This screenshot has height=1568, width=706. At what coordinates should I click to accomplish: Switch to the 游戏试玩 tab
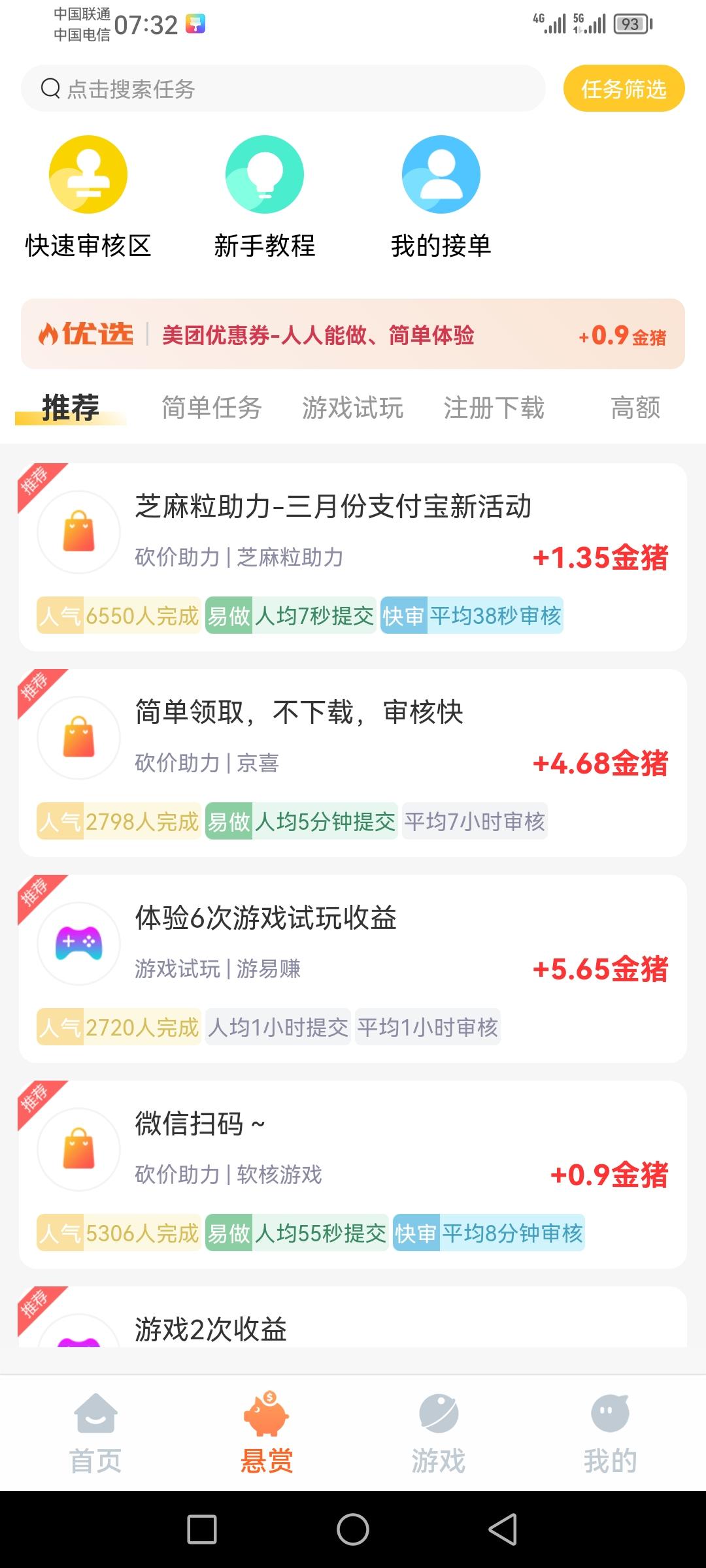tap(353, 408)
